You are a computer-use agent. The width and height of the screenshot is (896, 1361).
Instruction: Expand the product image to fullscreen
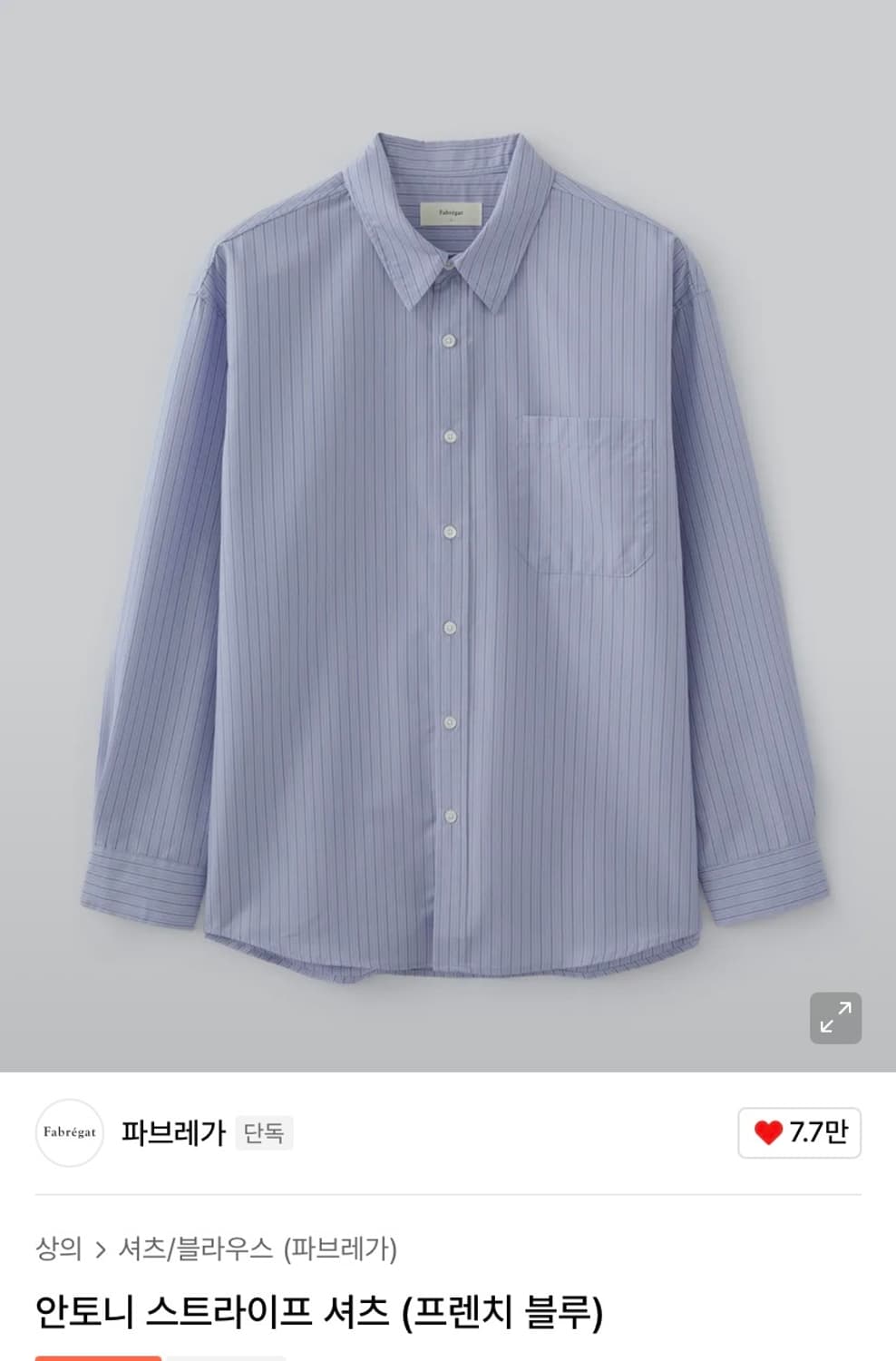point(835,1017)
